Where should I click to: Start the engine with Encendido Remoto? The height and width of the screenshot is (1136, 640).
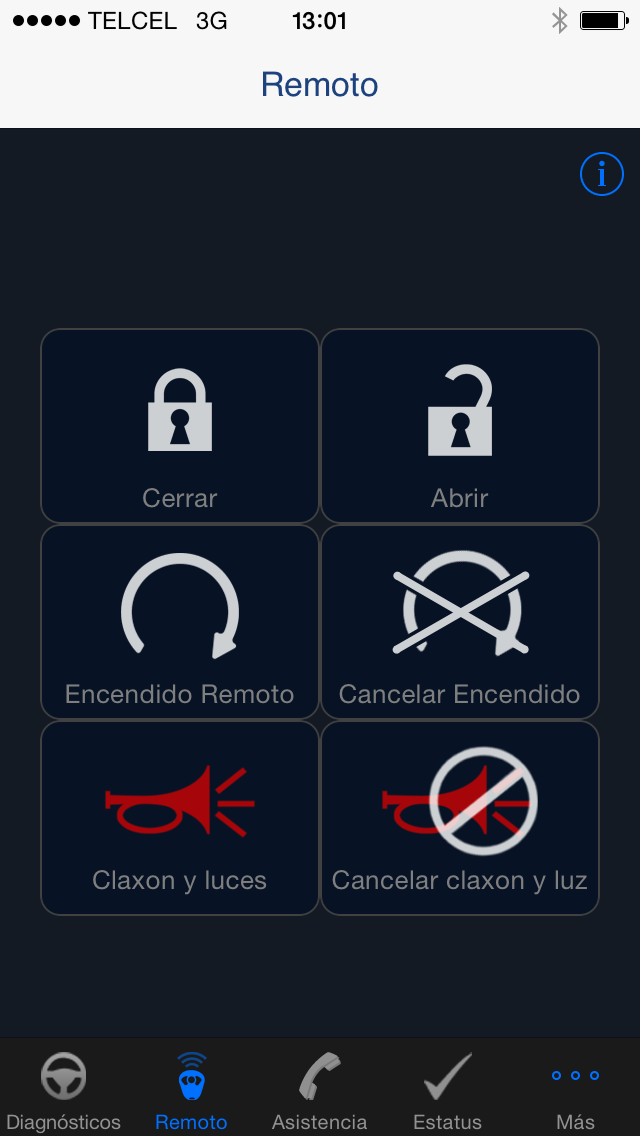point(180,622)
